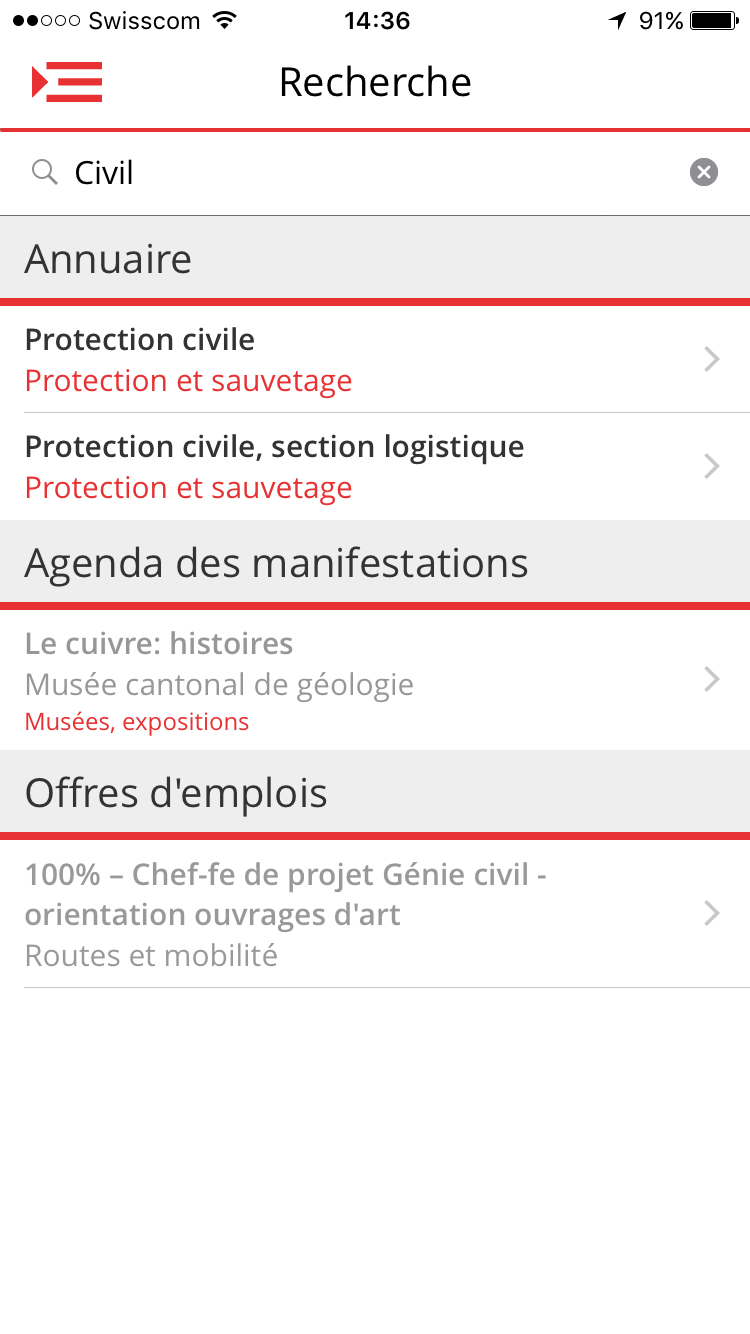
Task: Open the Le cuivre: histoires event
Action: [x=375, y=680]
